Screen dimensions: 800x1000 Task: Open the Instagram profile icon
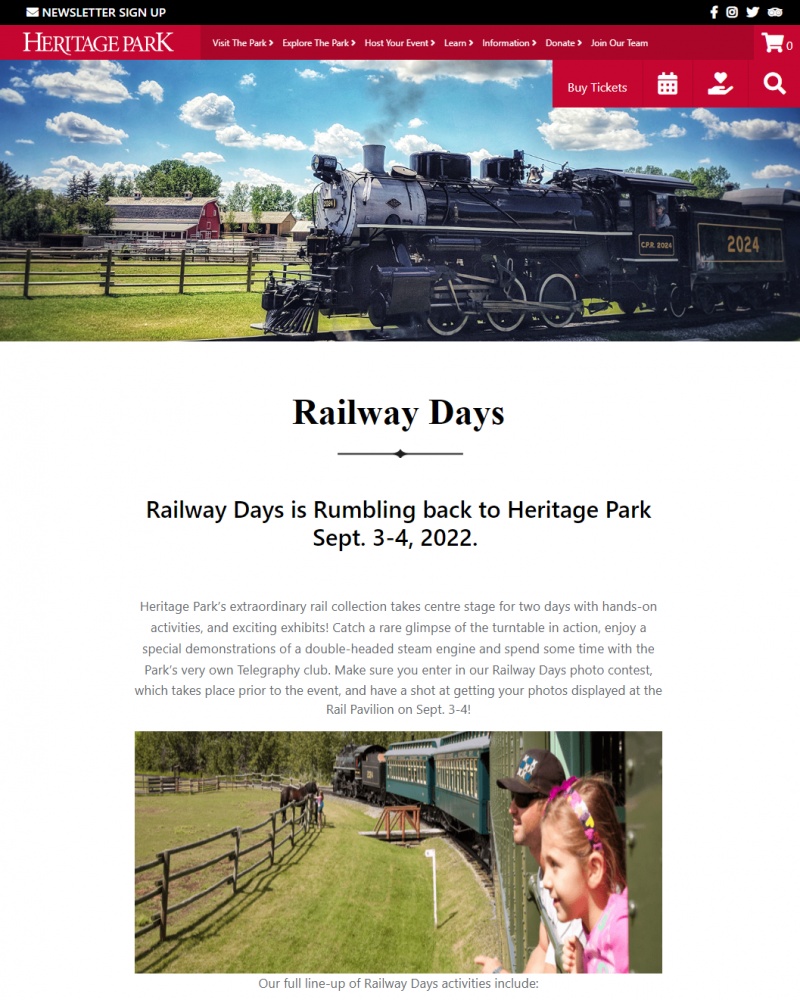732,12
